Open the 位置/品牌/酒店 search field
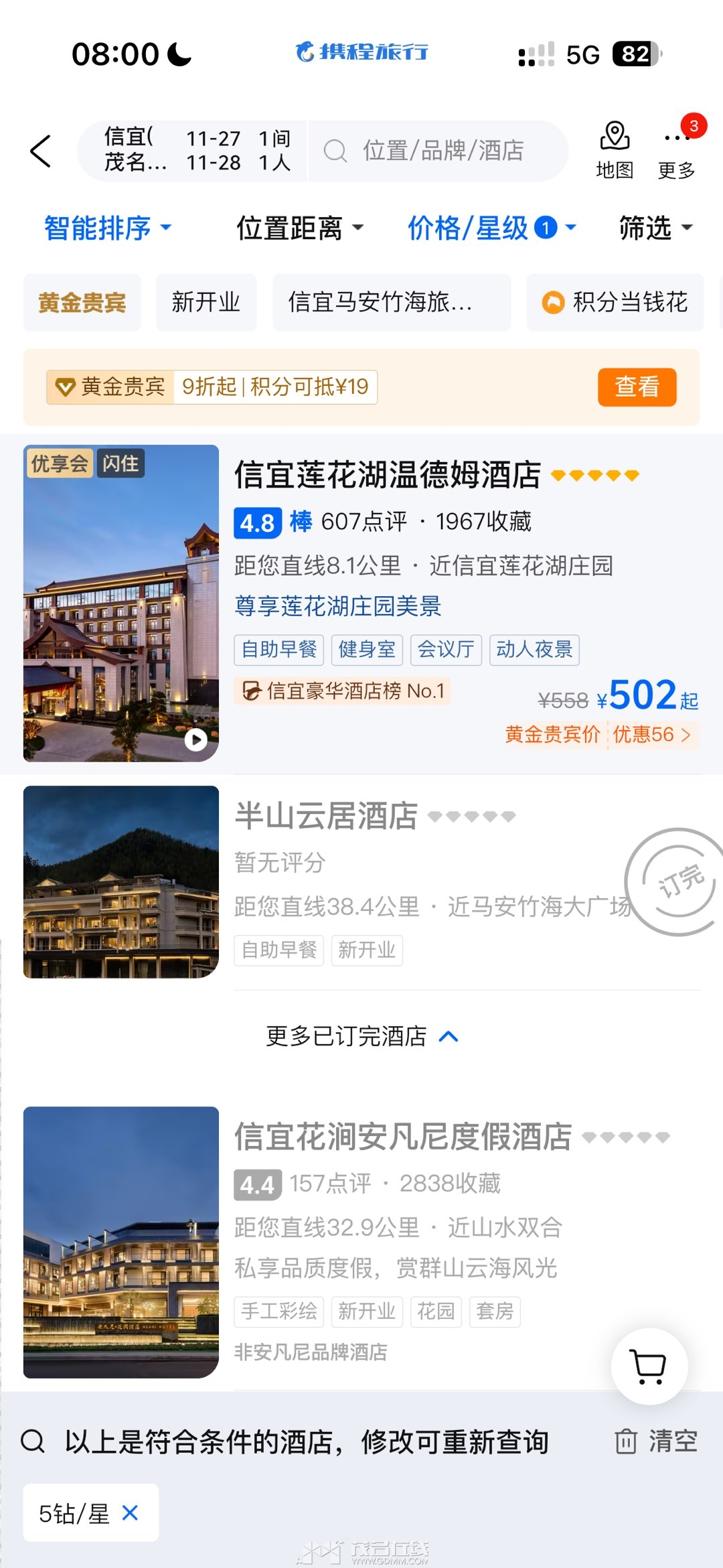 click(x=438, y=151)
